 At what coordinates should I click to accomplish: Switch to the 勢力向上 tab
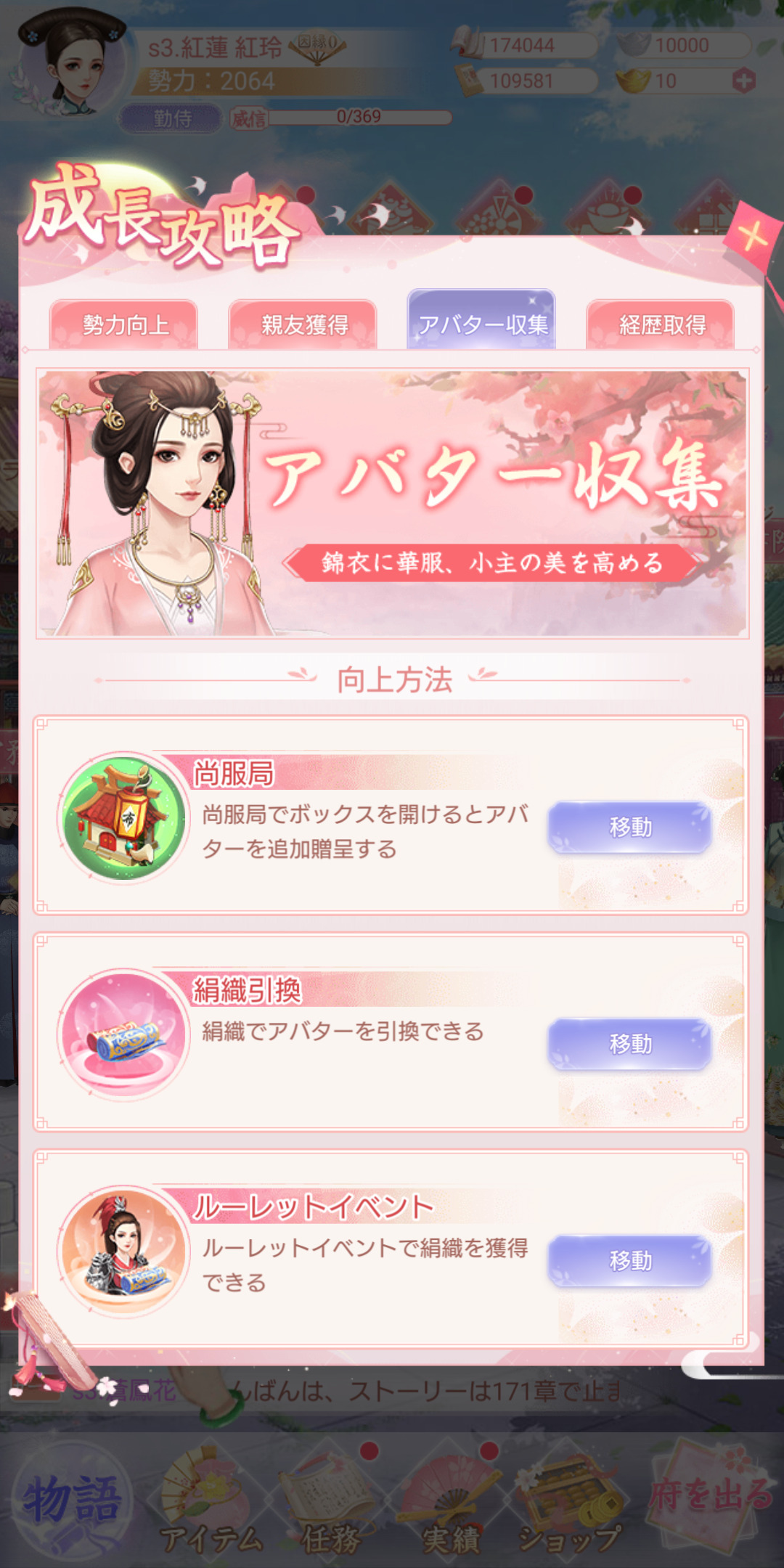124,324
